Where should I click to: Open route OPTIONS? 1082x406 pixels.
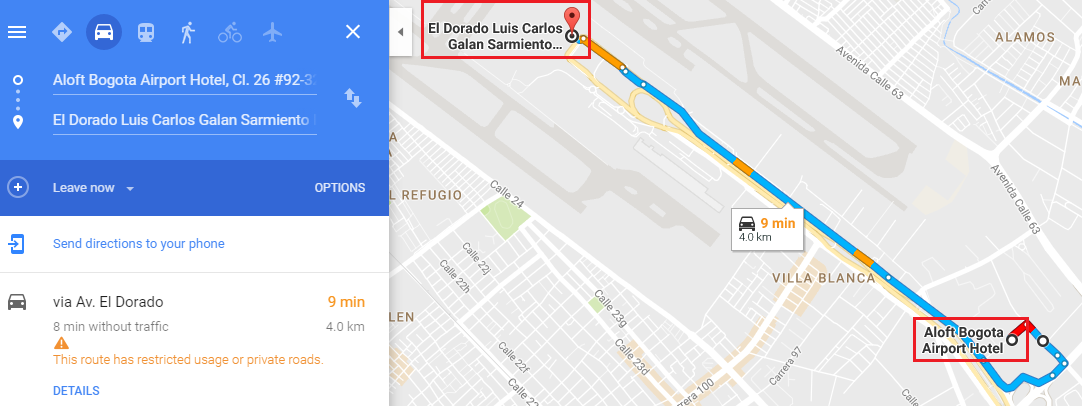(339, 188)
